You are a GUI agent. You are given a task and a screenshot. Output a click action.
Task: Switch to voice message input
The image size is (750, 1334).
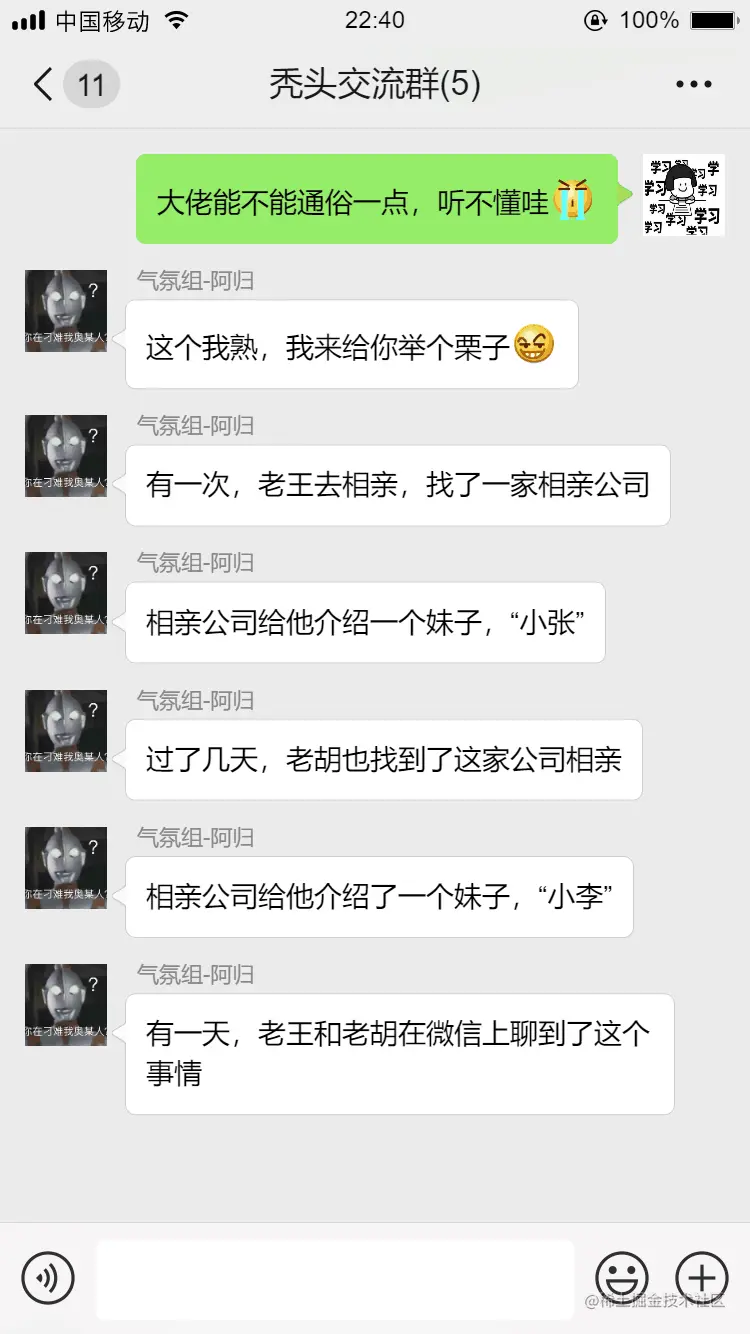48,1278
